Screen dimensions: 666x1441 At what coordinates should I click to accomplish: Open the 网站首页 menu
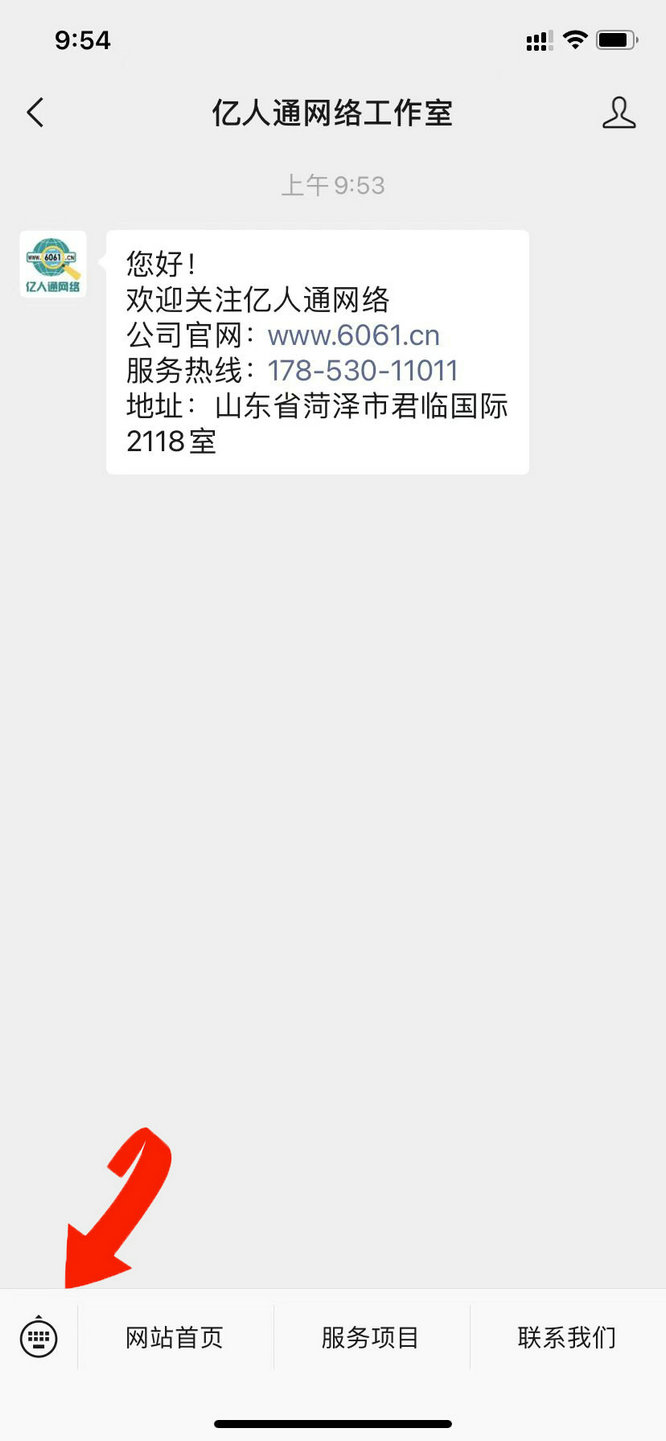(175, 1338)
